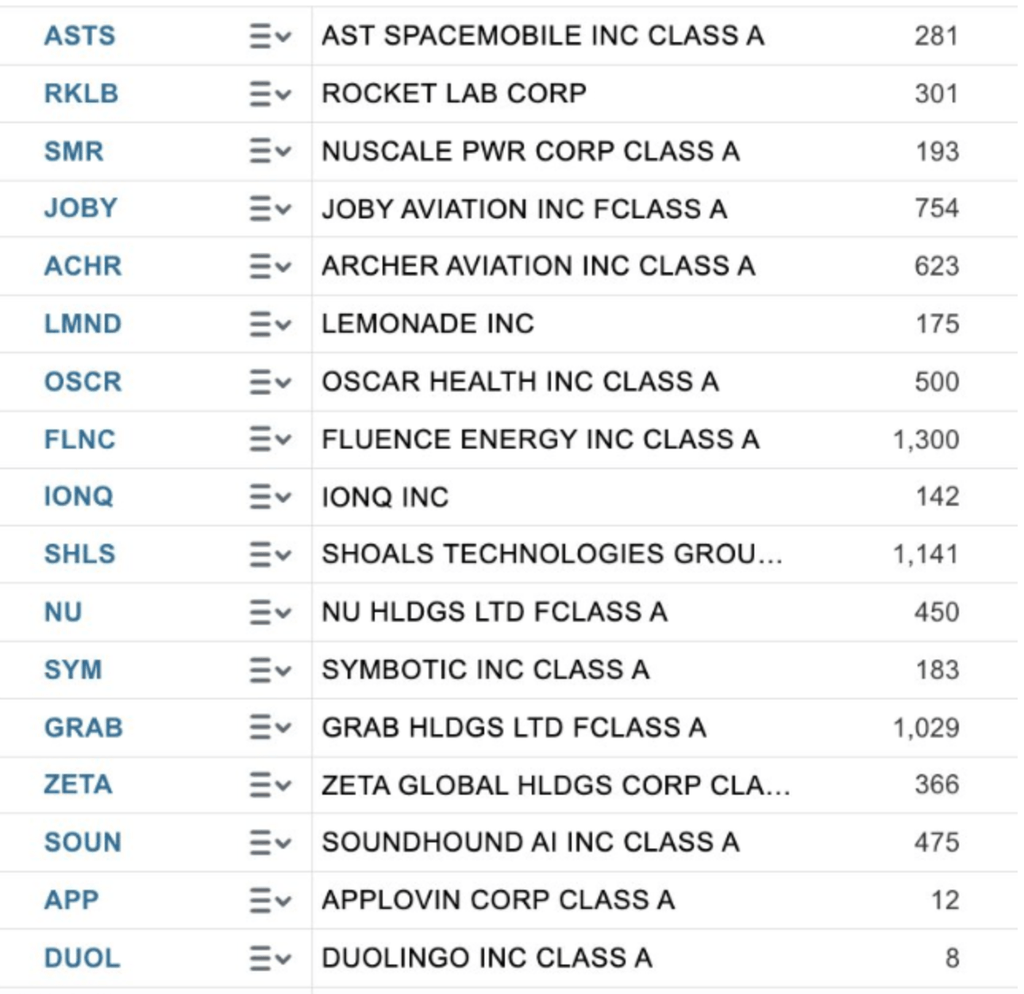The height and width of the screenshot is (994, 1024).
Task: Expand the action menu for SYM
Action: 269,670
